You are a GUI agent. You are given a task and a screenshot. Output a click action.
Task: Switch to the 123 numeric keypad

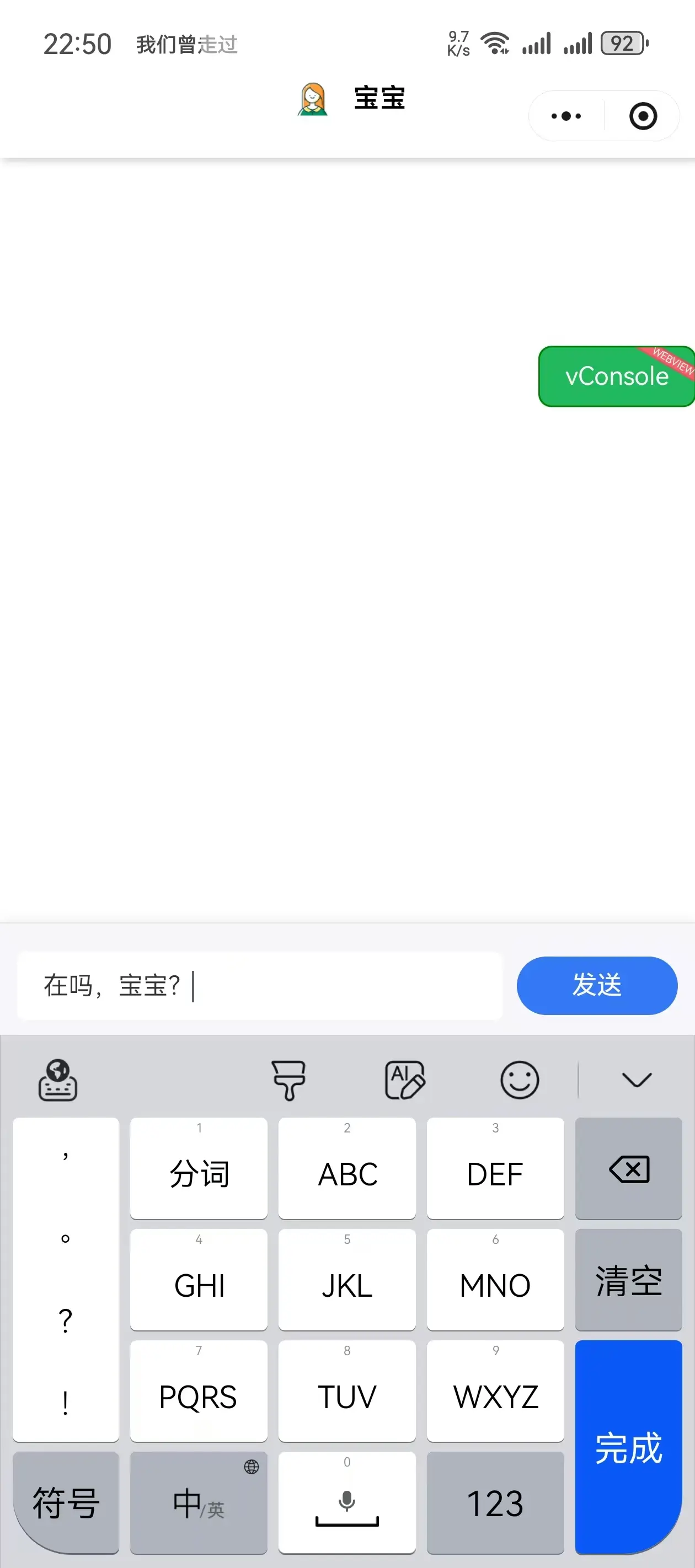(495, 1502)
